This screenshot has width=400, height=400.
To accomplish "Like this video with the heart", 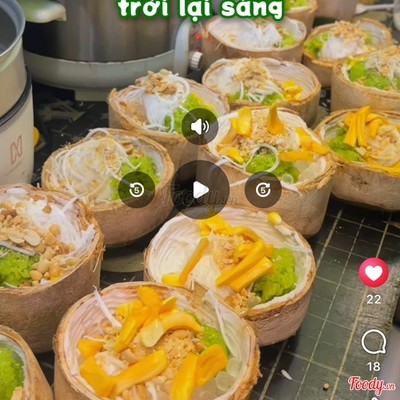I will click(x=374, y=273).
